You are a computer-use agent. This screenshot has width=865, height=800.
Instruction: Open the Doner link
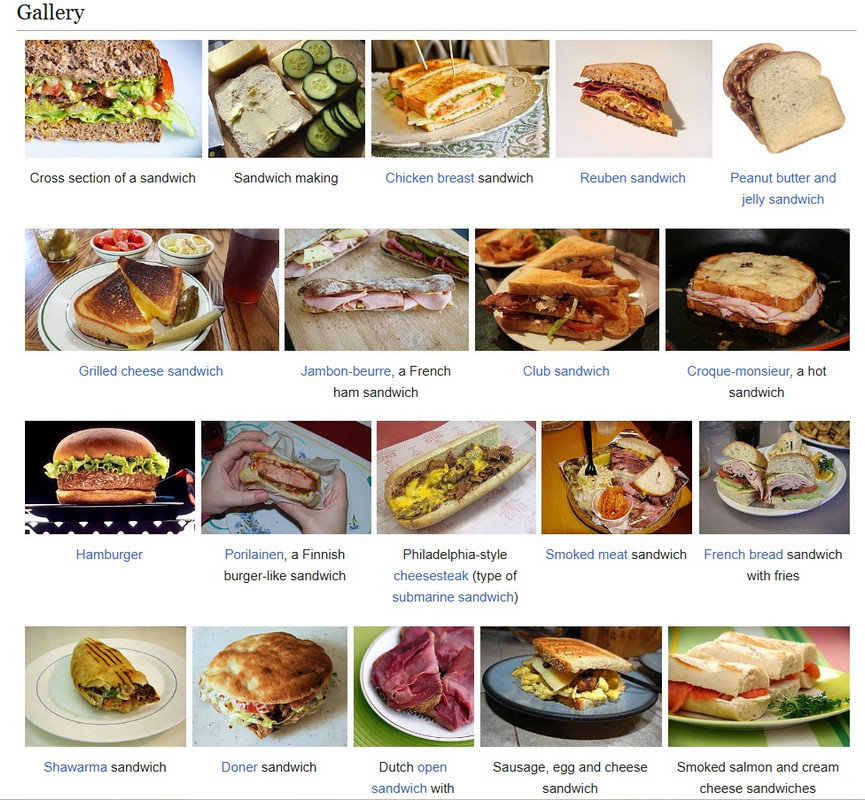[239, 767]
